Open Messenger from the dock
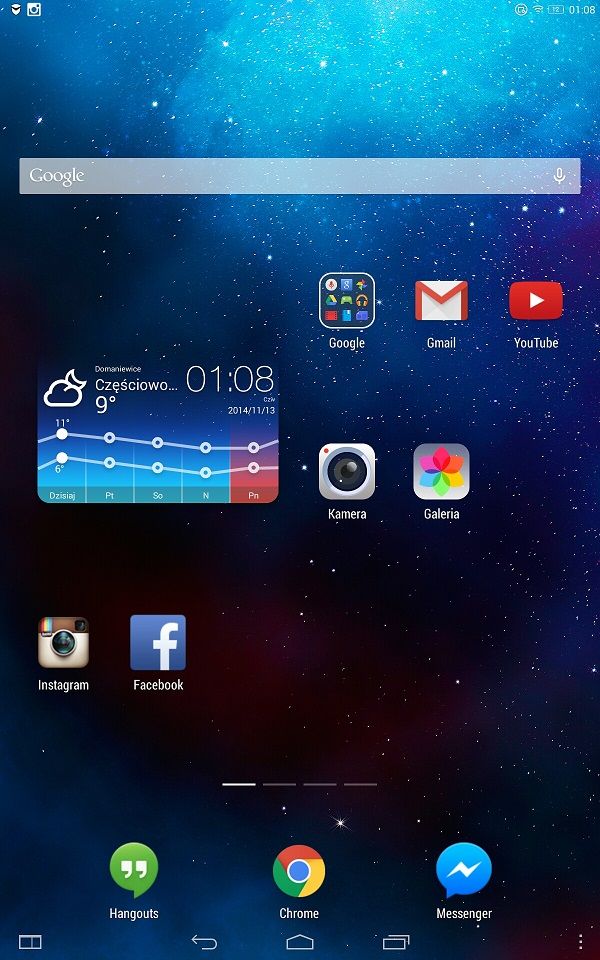The image size is (600, 960). tap(464, 871)
